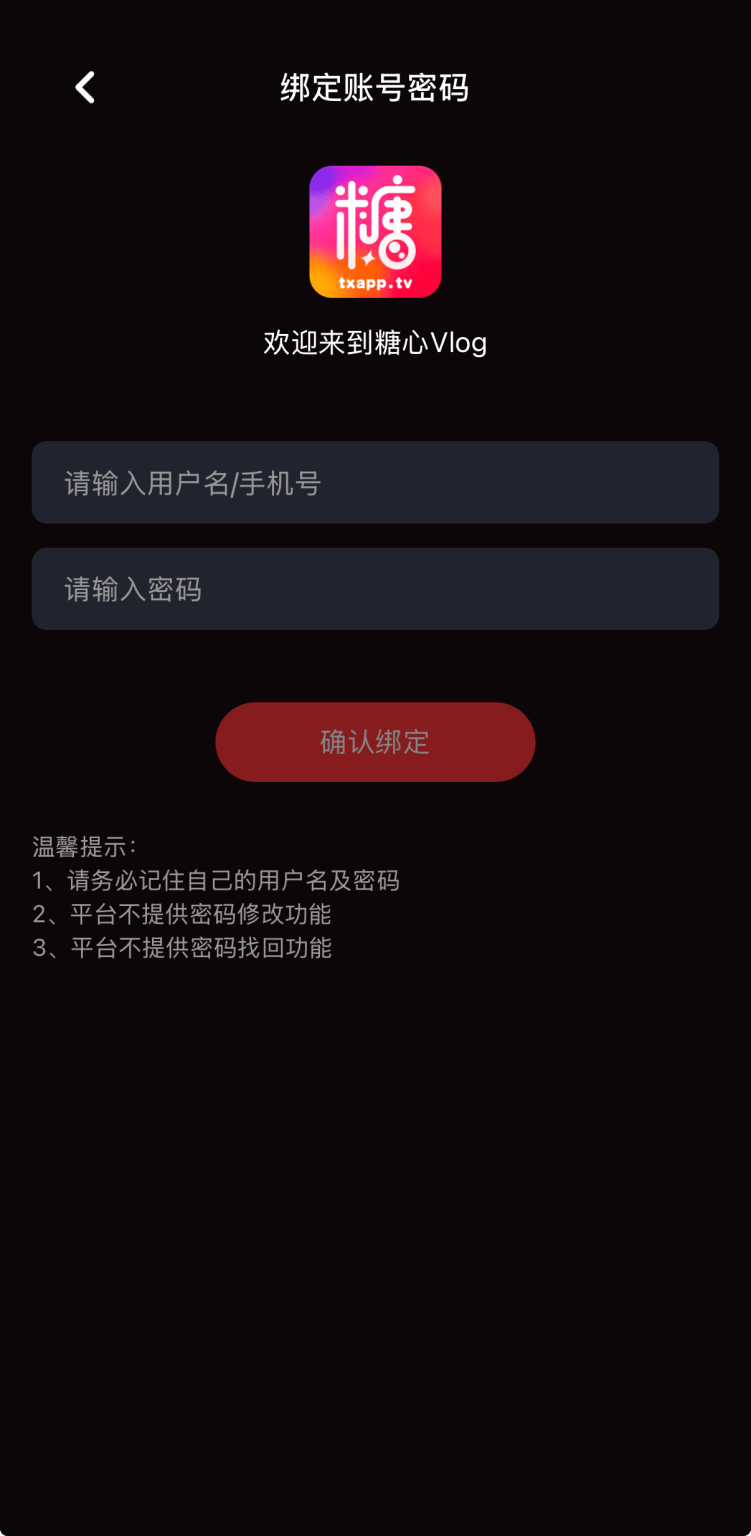
Task: Tap the tip about remembering your password
Action: tap(215, 881)
